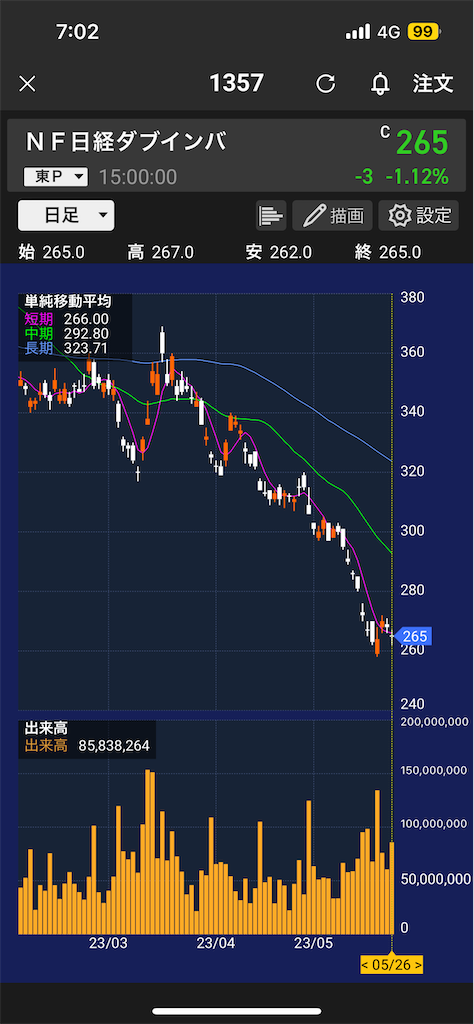Refresh the stock data
474x1024 pixels.
tap(326, 84)
